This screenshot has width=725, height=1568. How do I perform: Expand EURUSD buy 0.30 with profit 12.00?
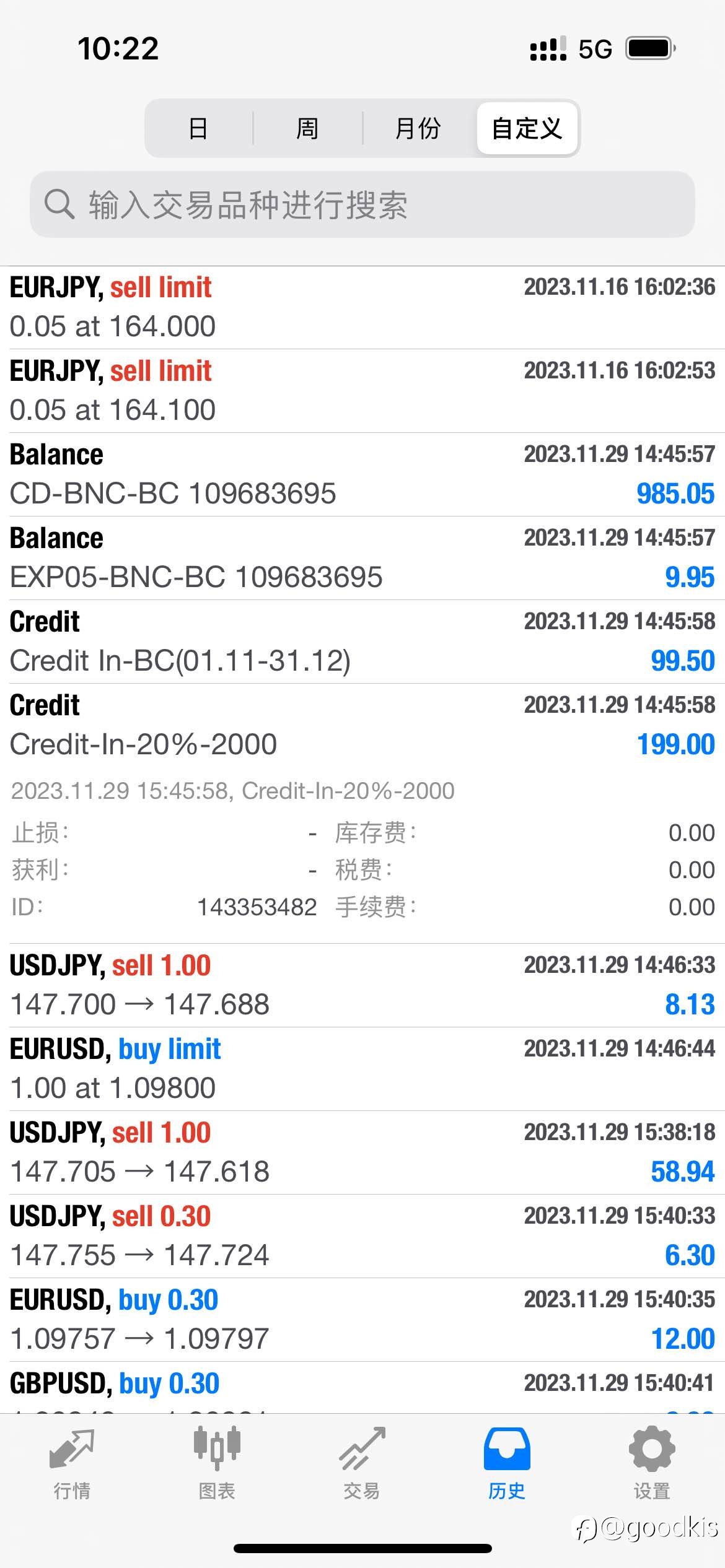click(362, 1320)
